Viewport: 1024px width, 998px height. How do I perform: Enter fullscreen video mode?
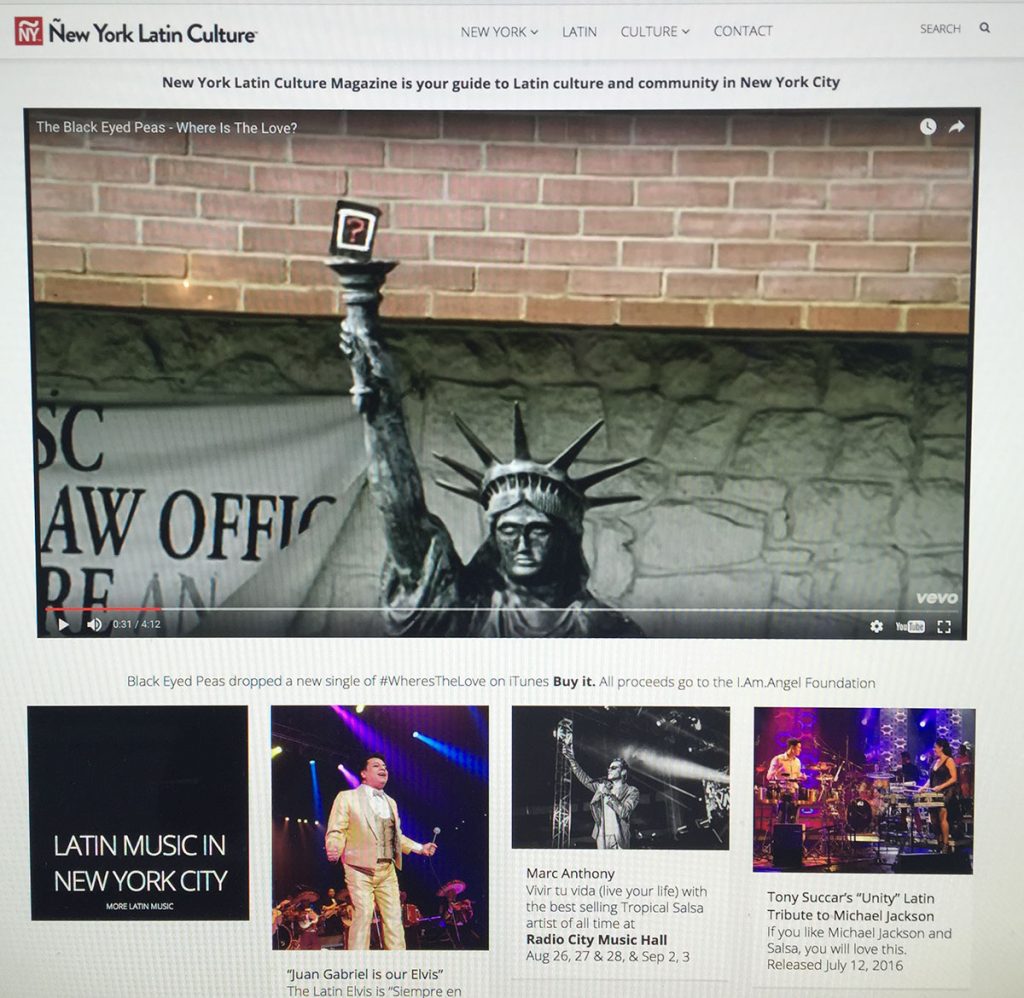coord(943,626)
